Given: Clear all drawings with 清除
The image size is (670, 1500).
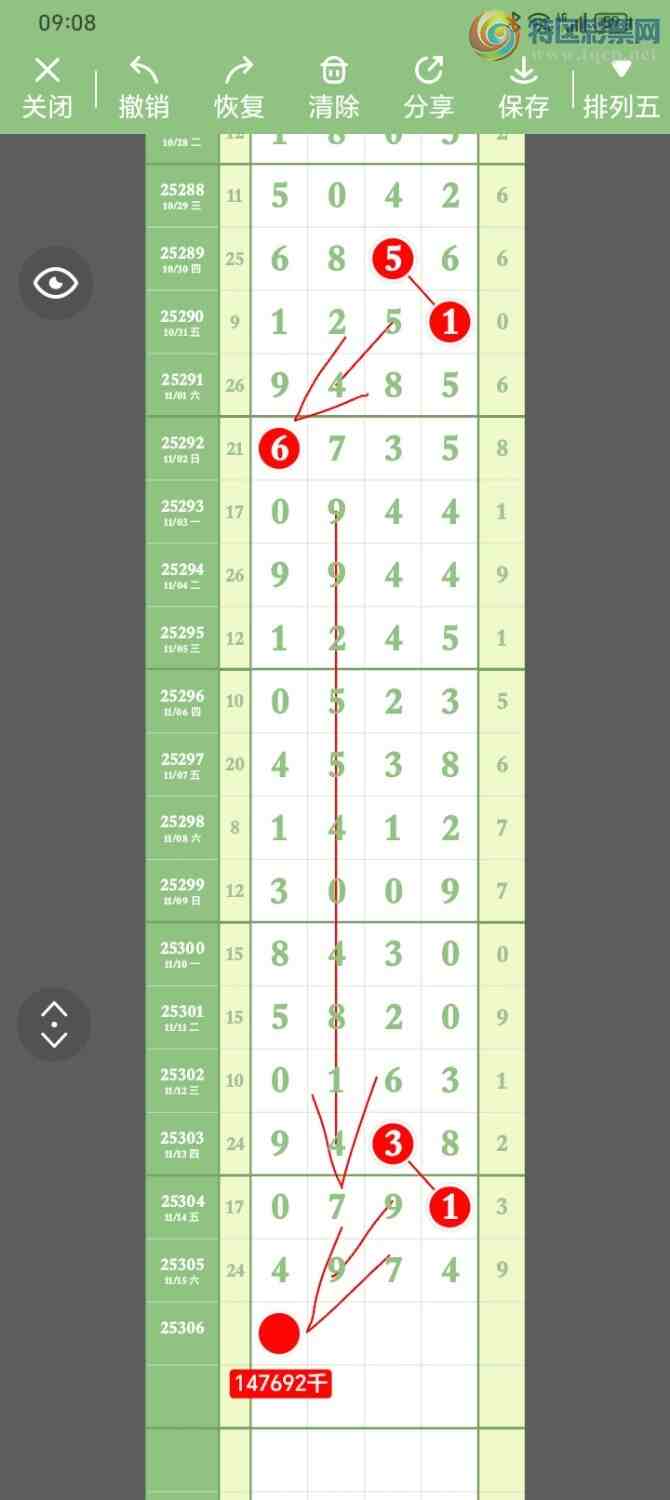Looking at the screenshot, I should click(x=333, y=87).
